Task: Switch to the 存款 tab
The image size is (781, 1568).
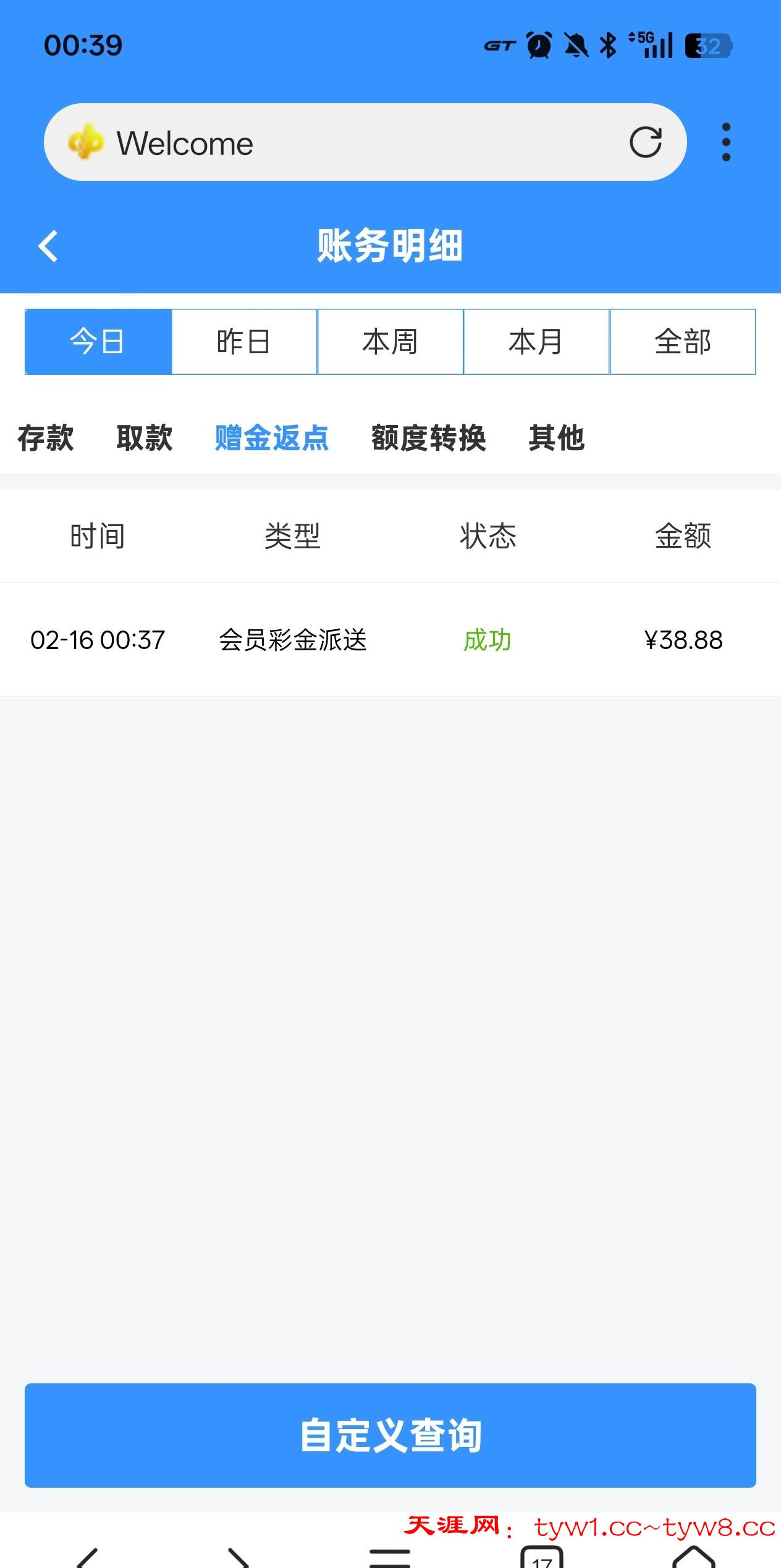Action: (46, 438)
